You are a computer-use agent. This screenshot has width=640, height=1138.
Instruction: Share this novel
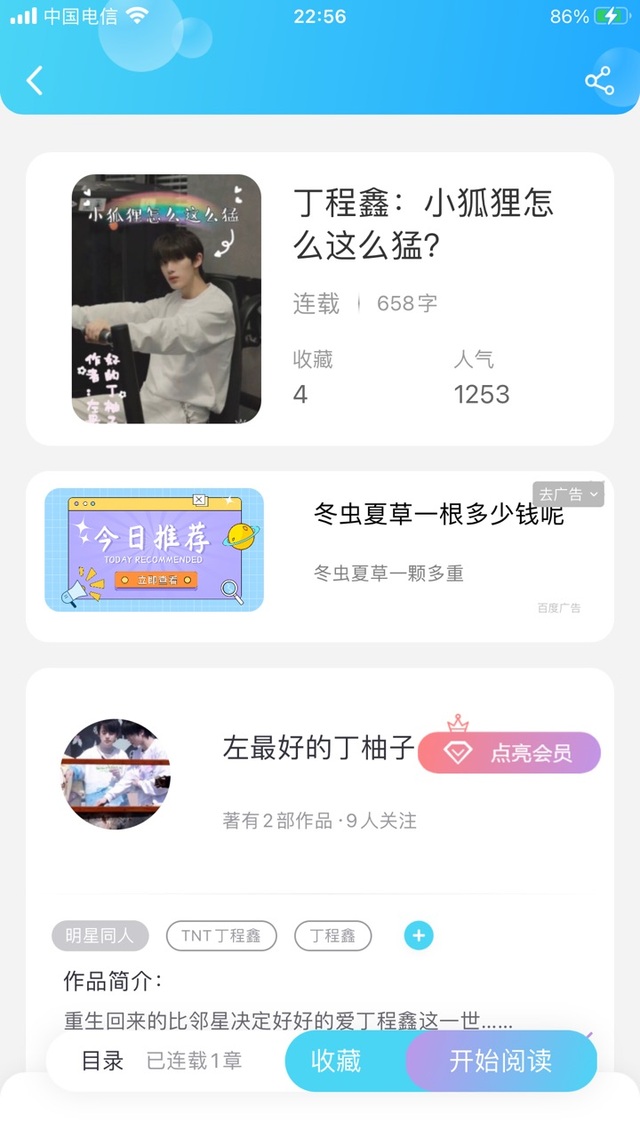point(599,81)
